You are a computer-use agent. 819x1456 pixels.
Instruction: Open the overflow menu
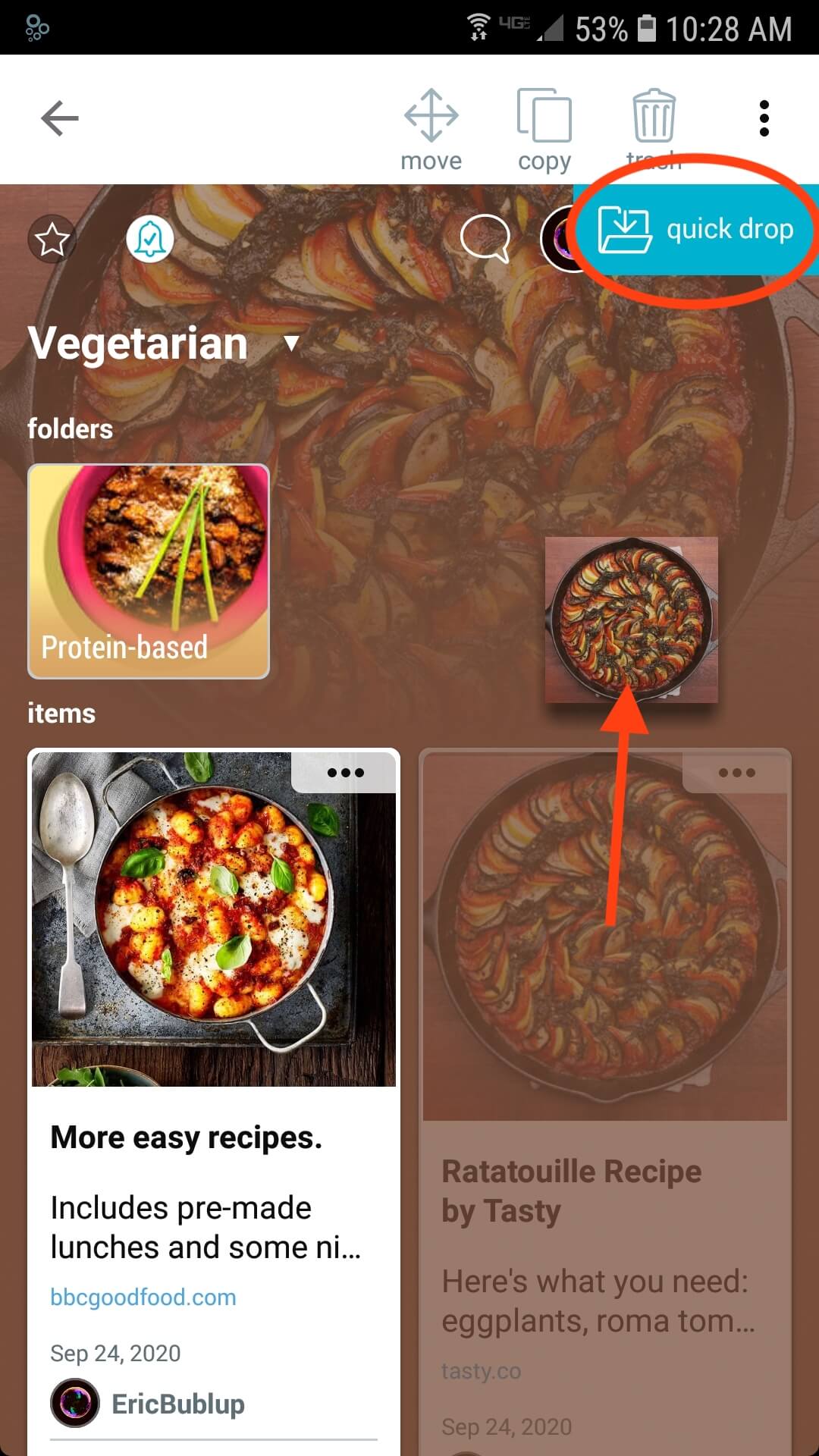(x=764, y=118)
